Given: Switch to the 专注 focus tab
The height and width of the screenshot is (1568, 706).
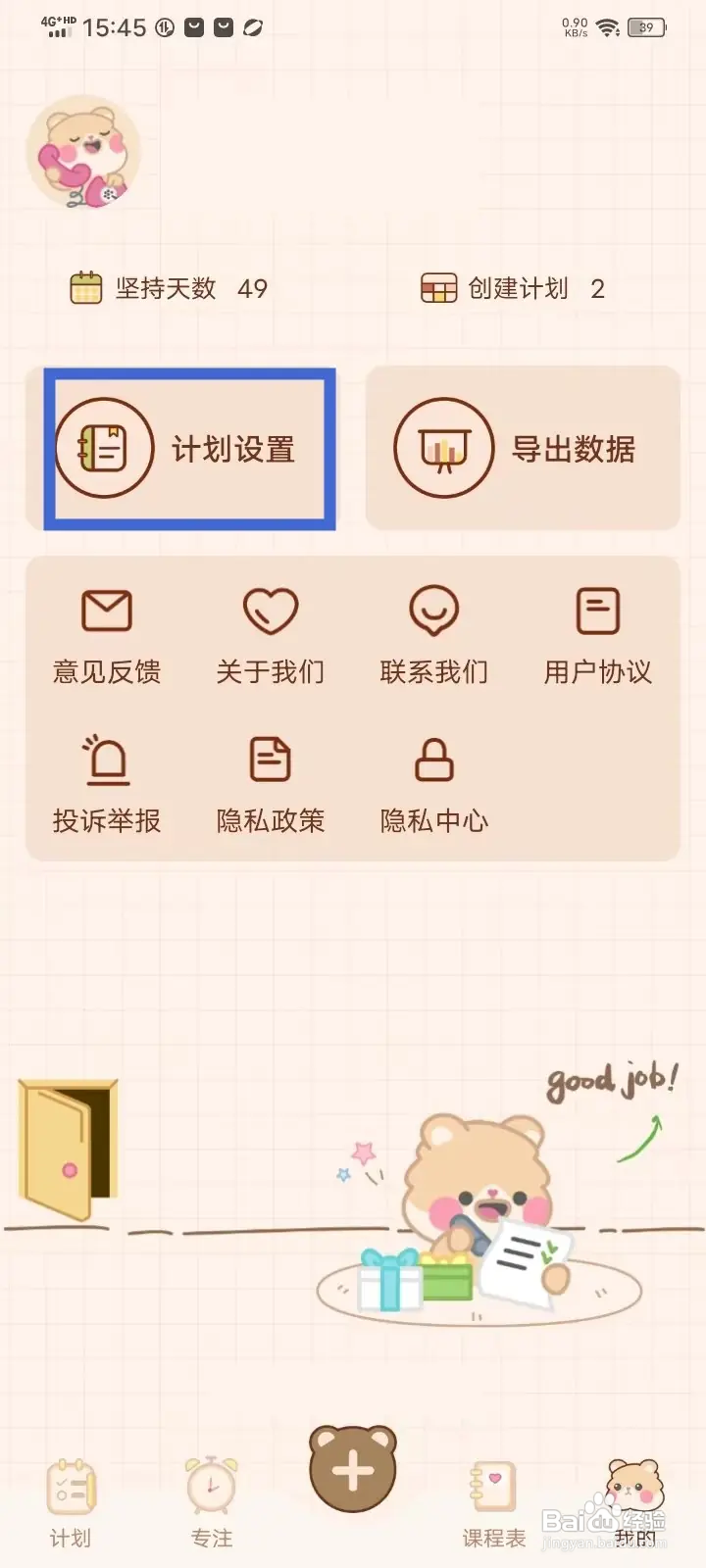Looking at the screenshot, I should pyautogui.click(x=211, y=1499).
